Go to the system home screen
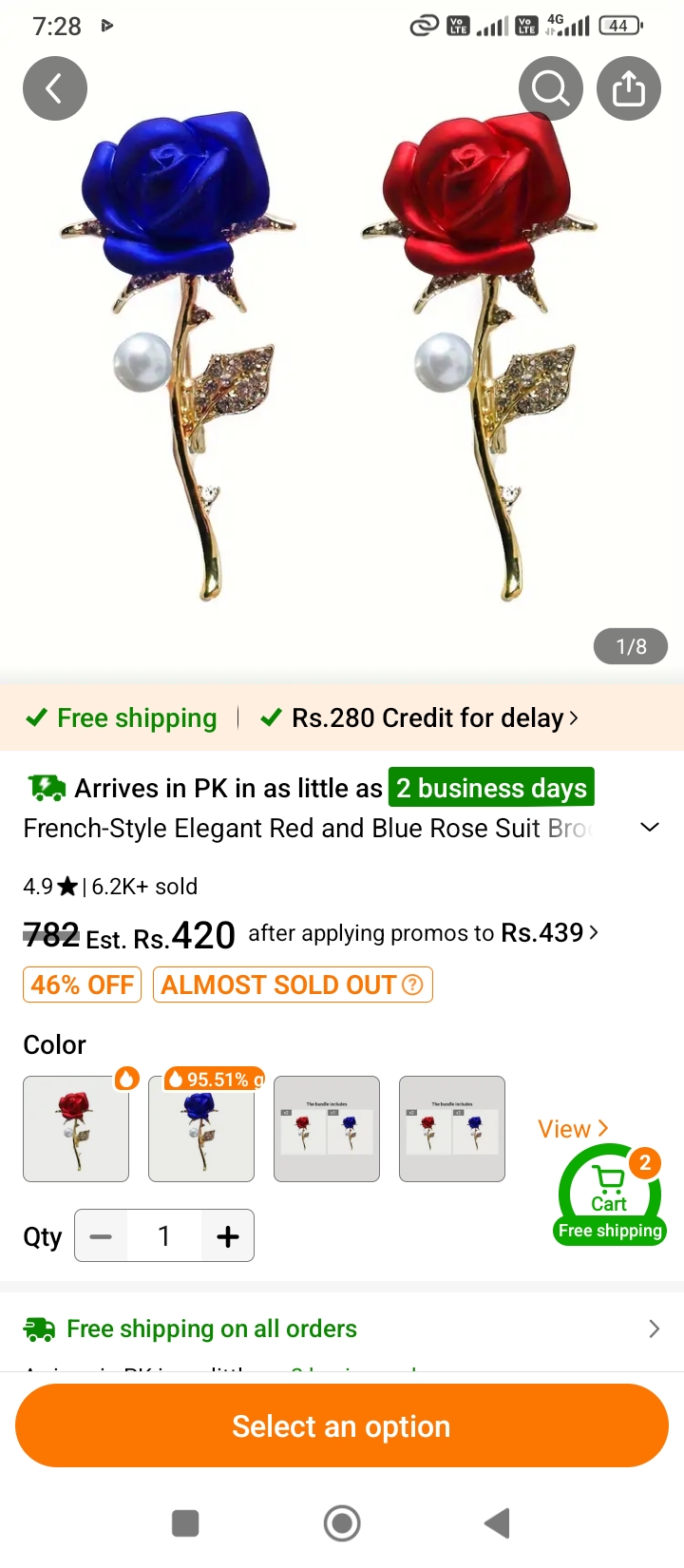 click(x=342, y=1523)
